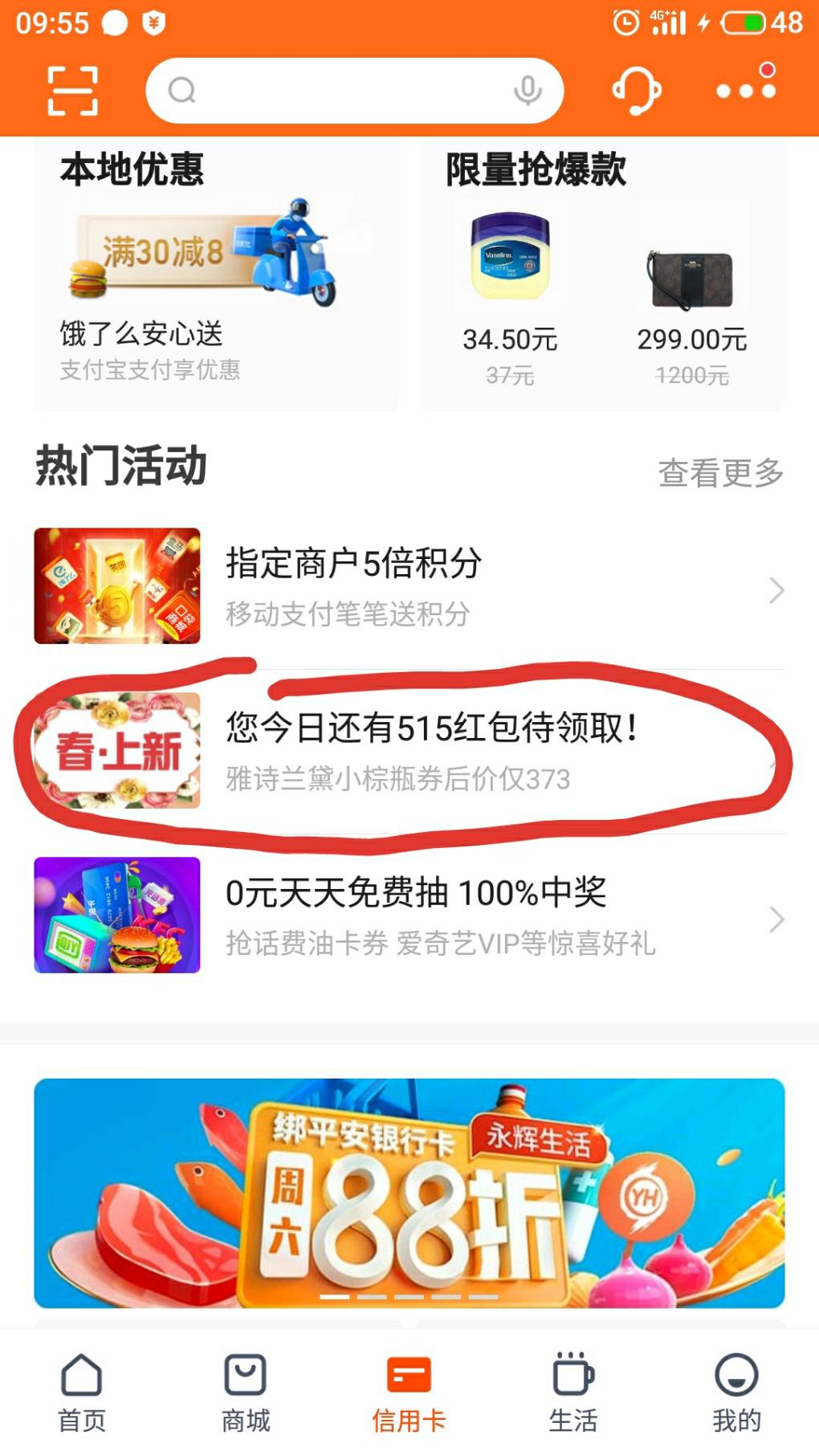This screenshot has height=1456, width=819.
Task: Open 指定商户5倍积分 activity
Action: pyautogui.click(x=409, y=586)
